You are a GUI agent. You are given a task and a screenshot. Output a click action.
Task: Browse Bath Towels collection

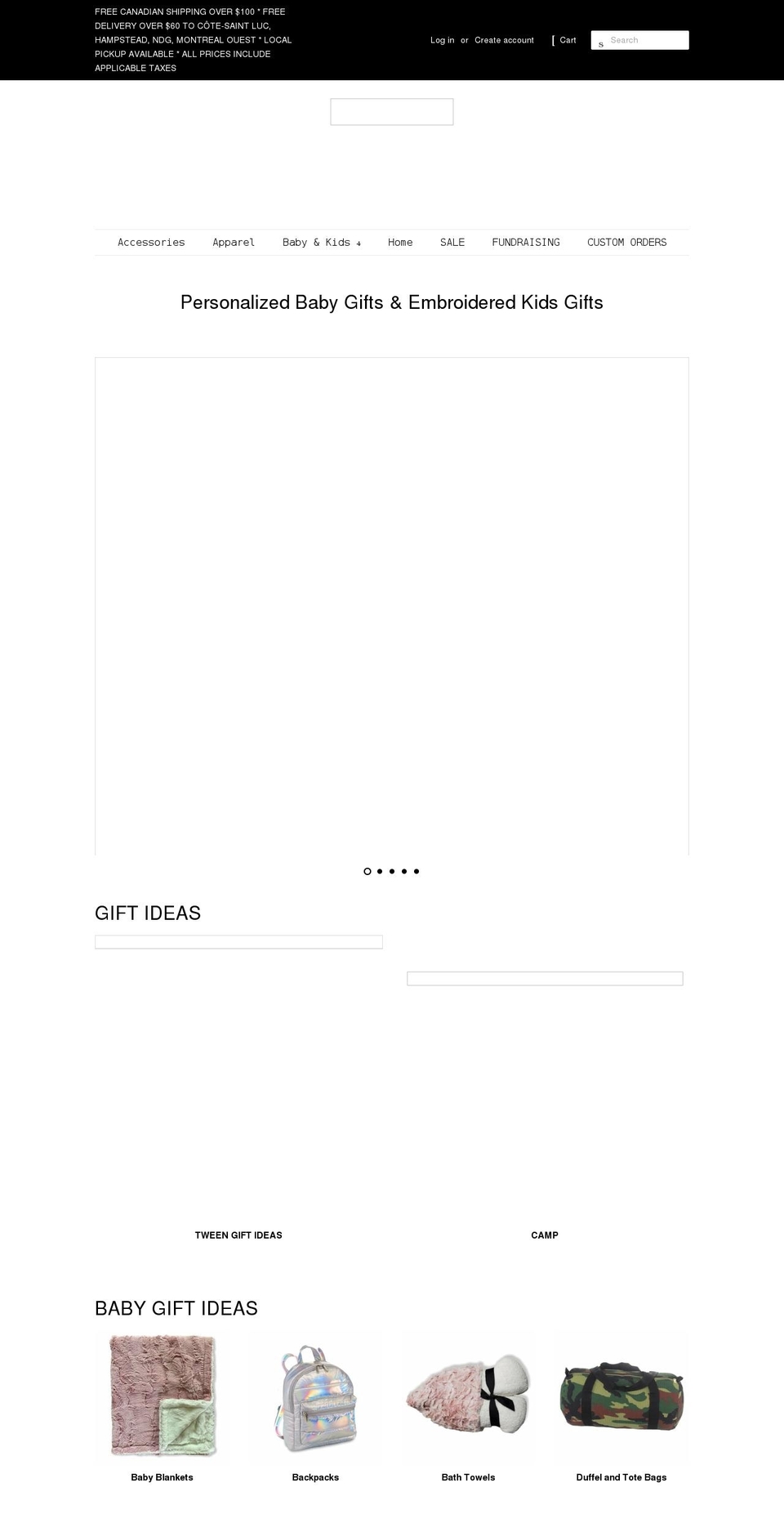click(468, 1476)
